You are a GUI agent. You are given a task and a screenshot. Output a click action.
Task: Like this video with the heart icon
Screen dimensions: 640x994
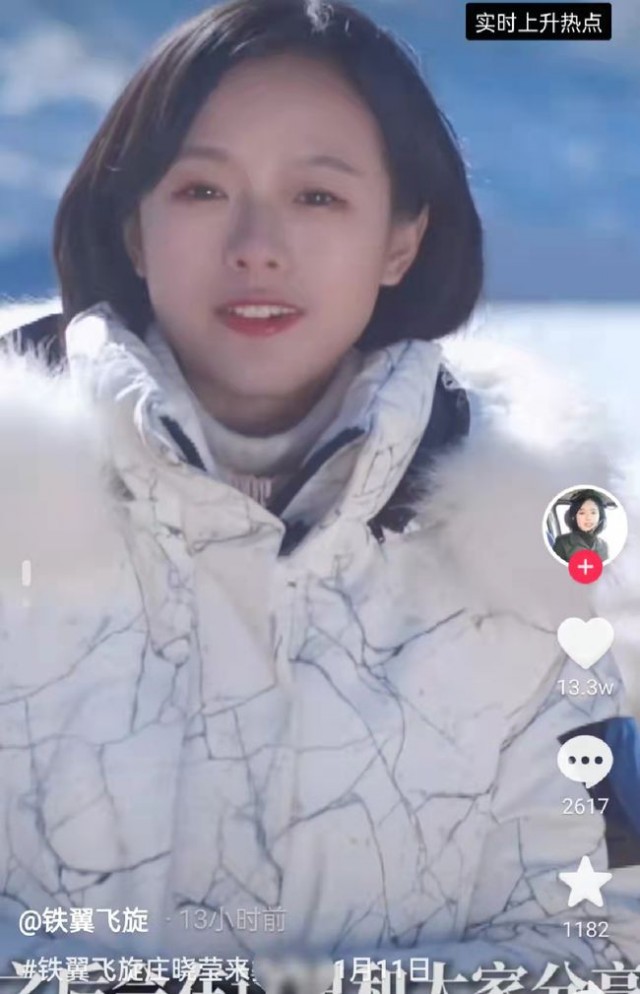[x=585, y=642]
